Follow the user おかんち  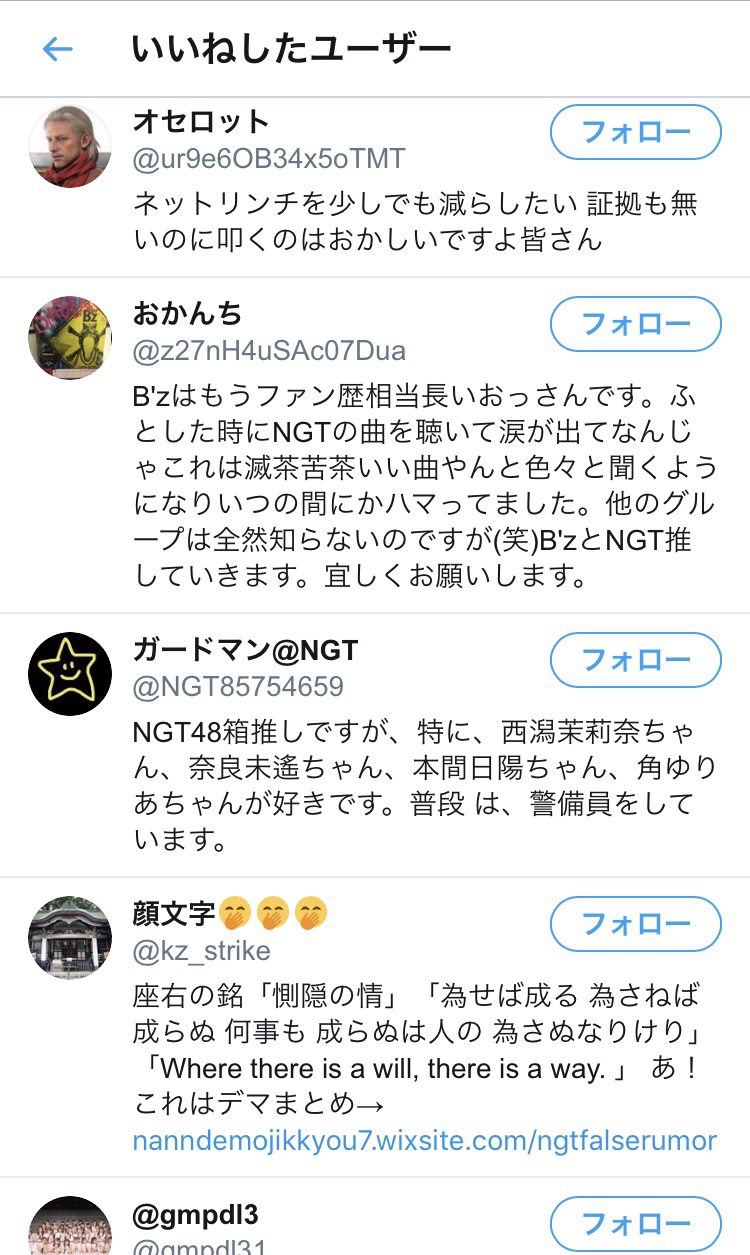click(x=636, y=324)
